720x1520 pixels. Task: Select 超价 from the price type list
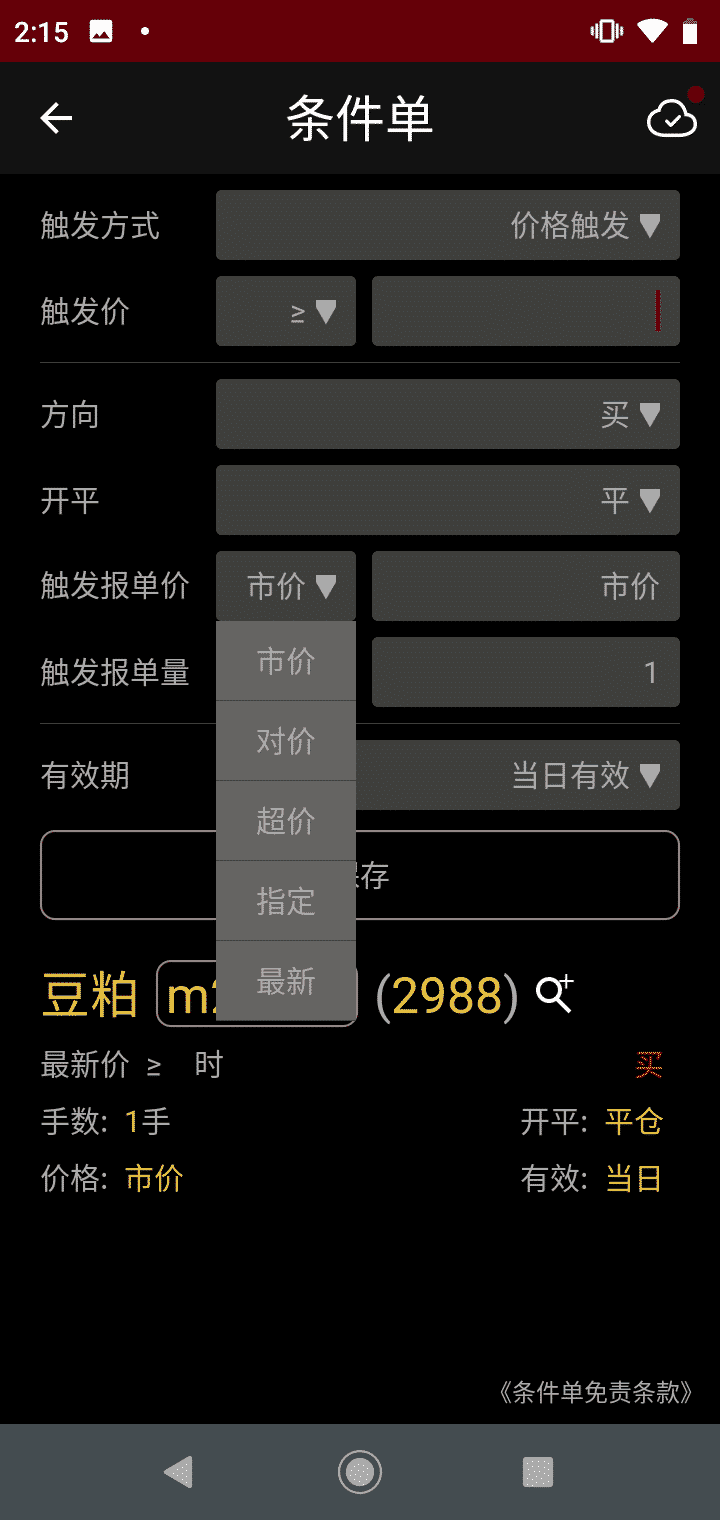pyautogui.click(x=286, y=821)
